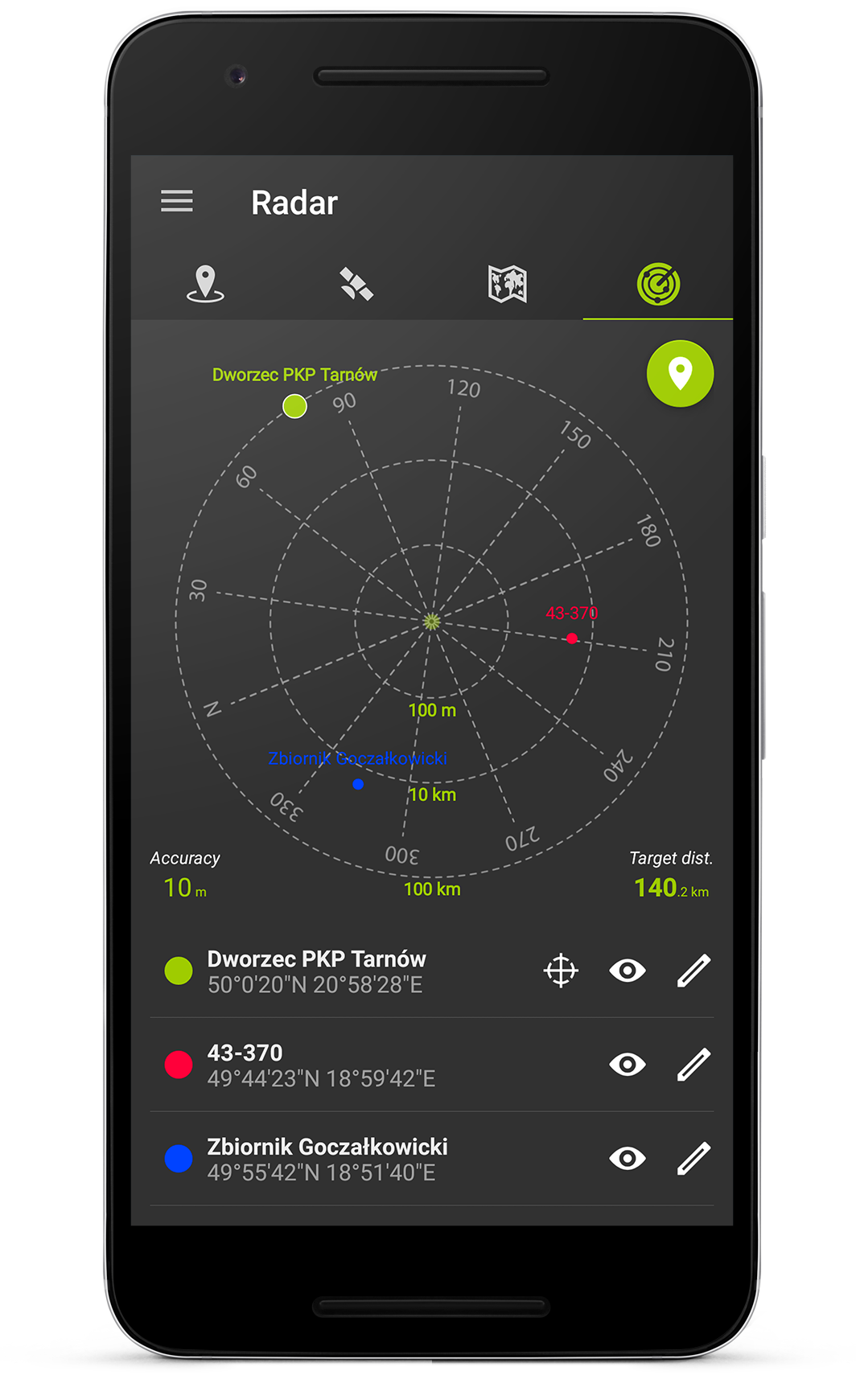
Task: Toggle visibility of the 43-370 waypoint
Action: click(x=628, y=1065)
